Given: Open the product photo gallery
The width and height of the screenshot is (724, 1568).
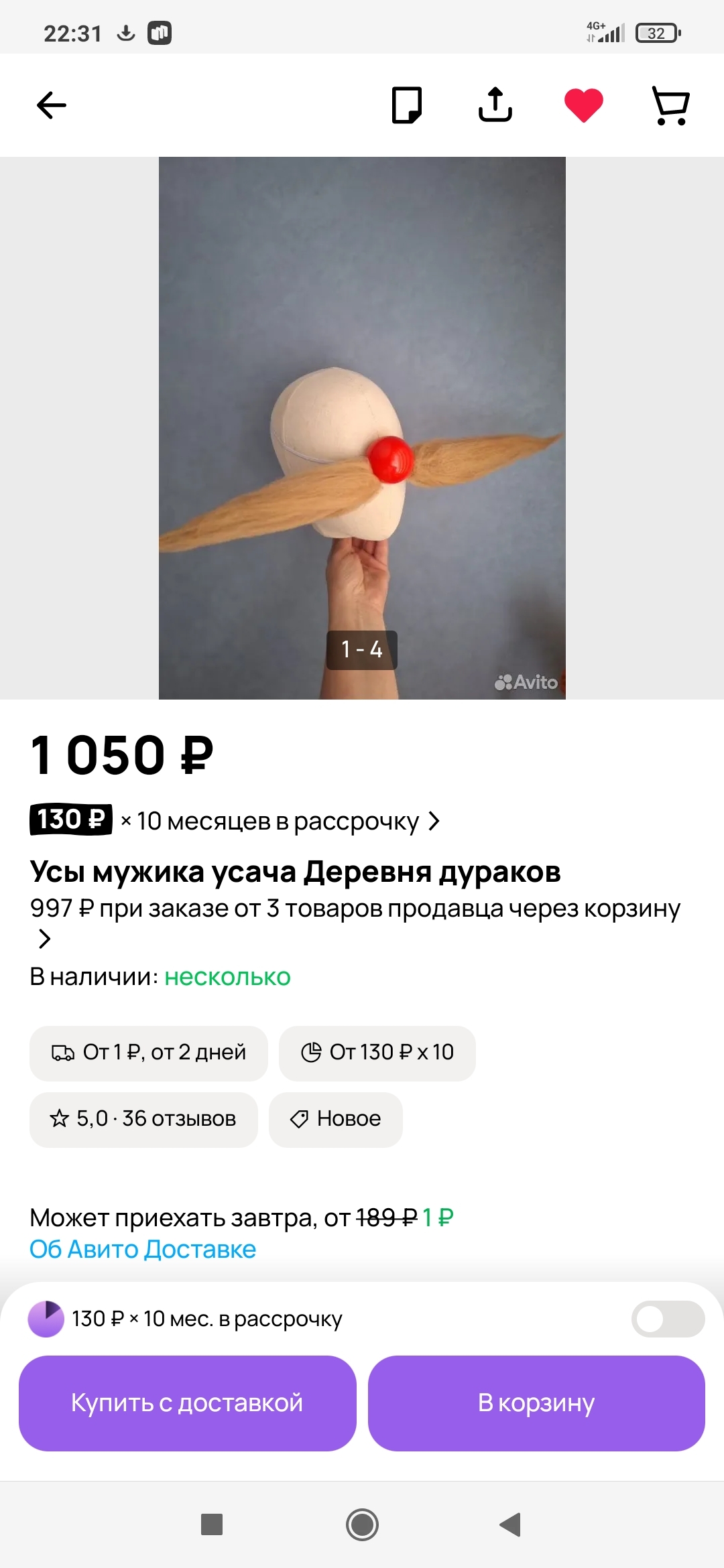Looking at the screenshot, I should pyautogui.click(x=362, y=428).
